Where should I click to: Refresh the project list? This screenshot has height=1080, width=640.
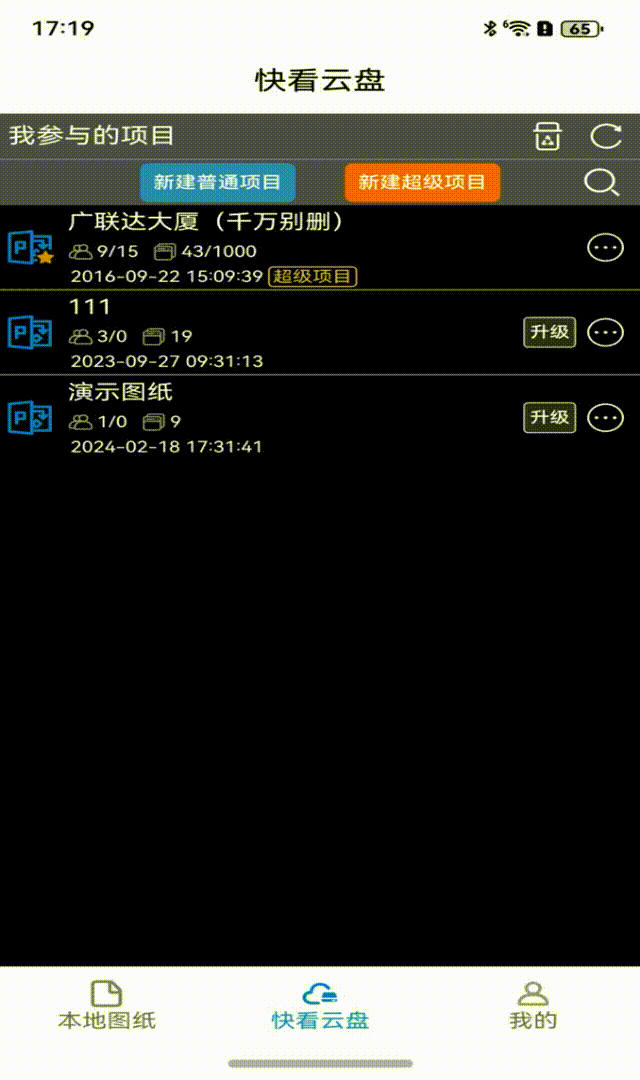[606, 136]
